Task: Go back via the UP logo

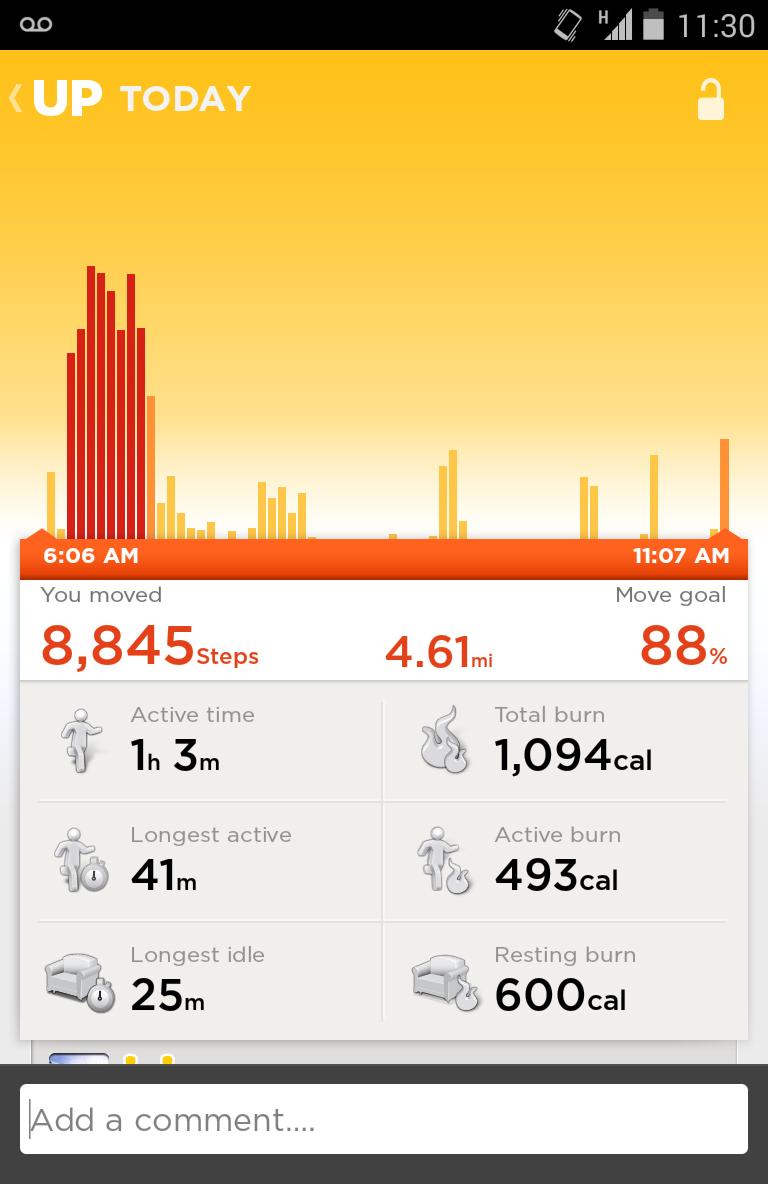Action: [x=58, y=99]
